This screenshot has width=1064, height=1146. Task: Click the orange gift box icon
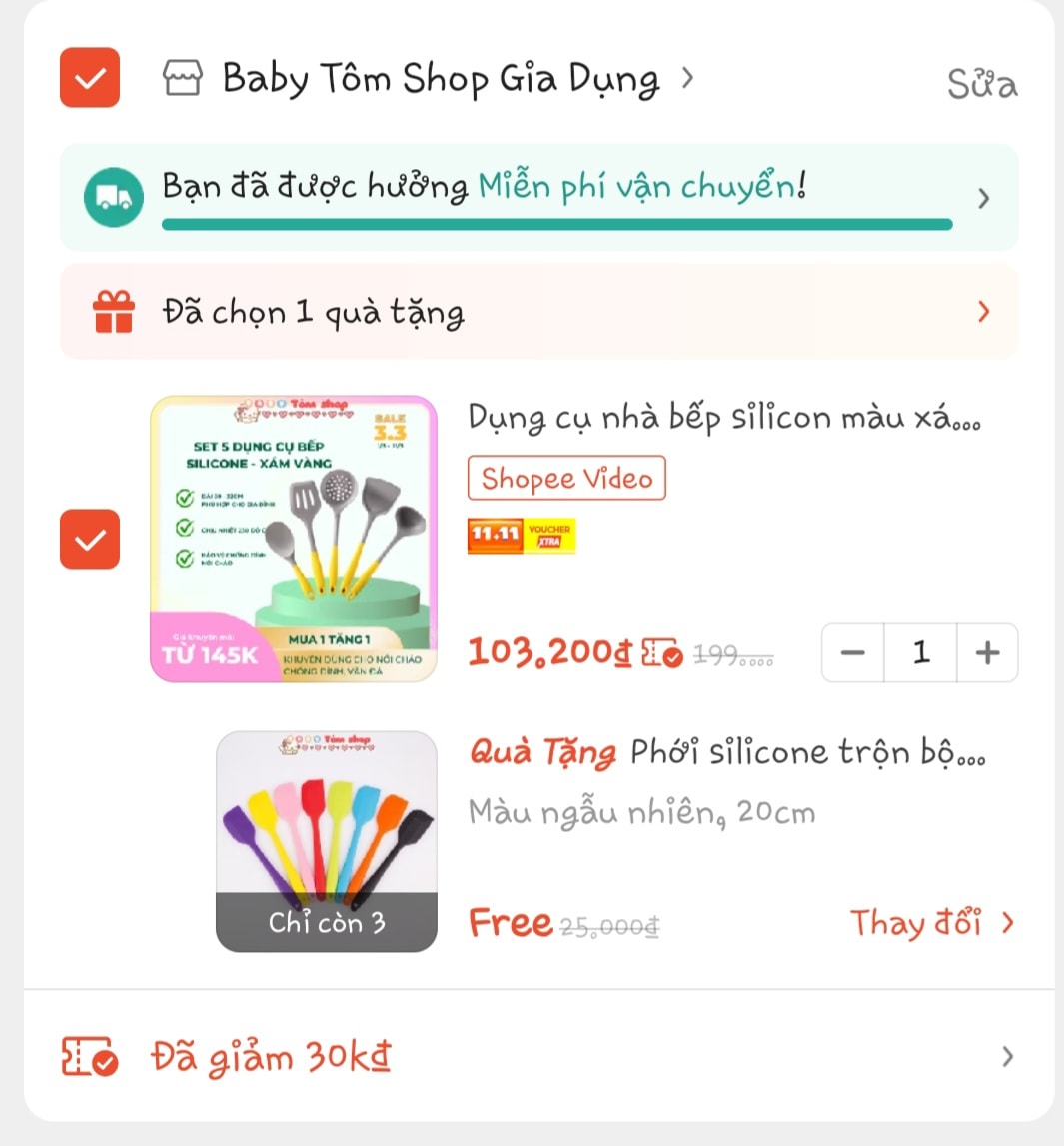pos(113,311)
